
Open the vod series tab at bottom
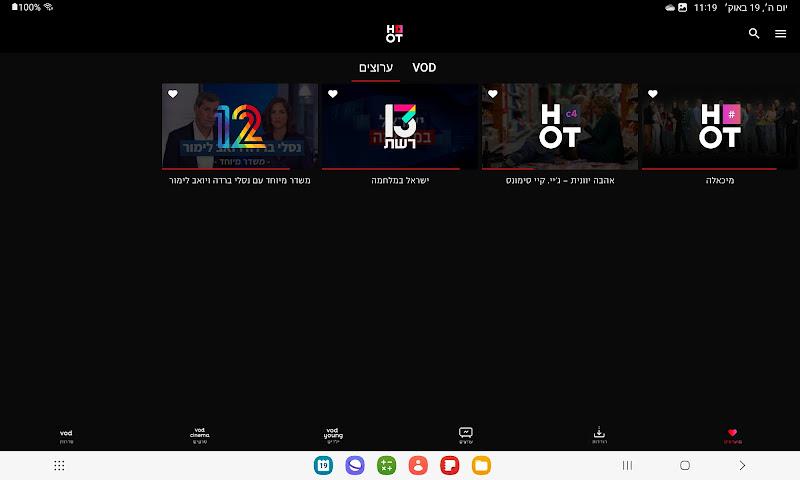(66, 435)
